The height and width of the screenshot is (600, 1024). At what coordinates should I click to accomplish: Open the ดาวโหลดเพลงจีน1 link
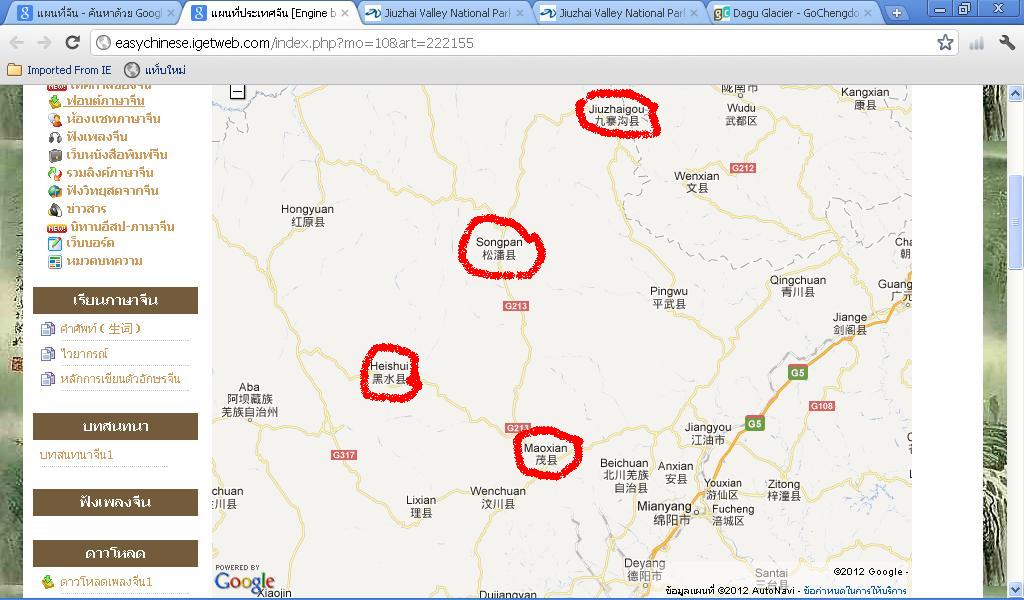(x=106, y=582)
